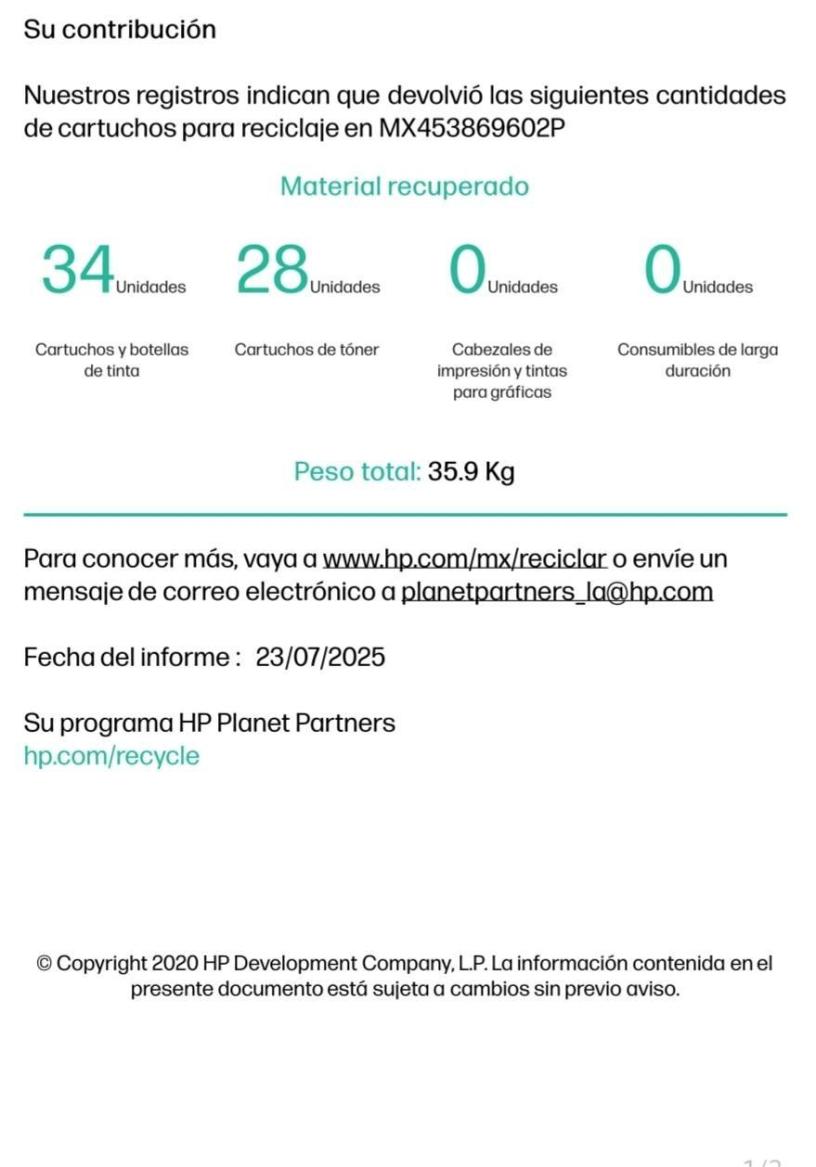Open the hp.com/recycle link
Image resolution: width=816 pixels, height=1167 pixels.
(x=111, y=756)
